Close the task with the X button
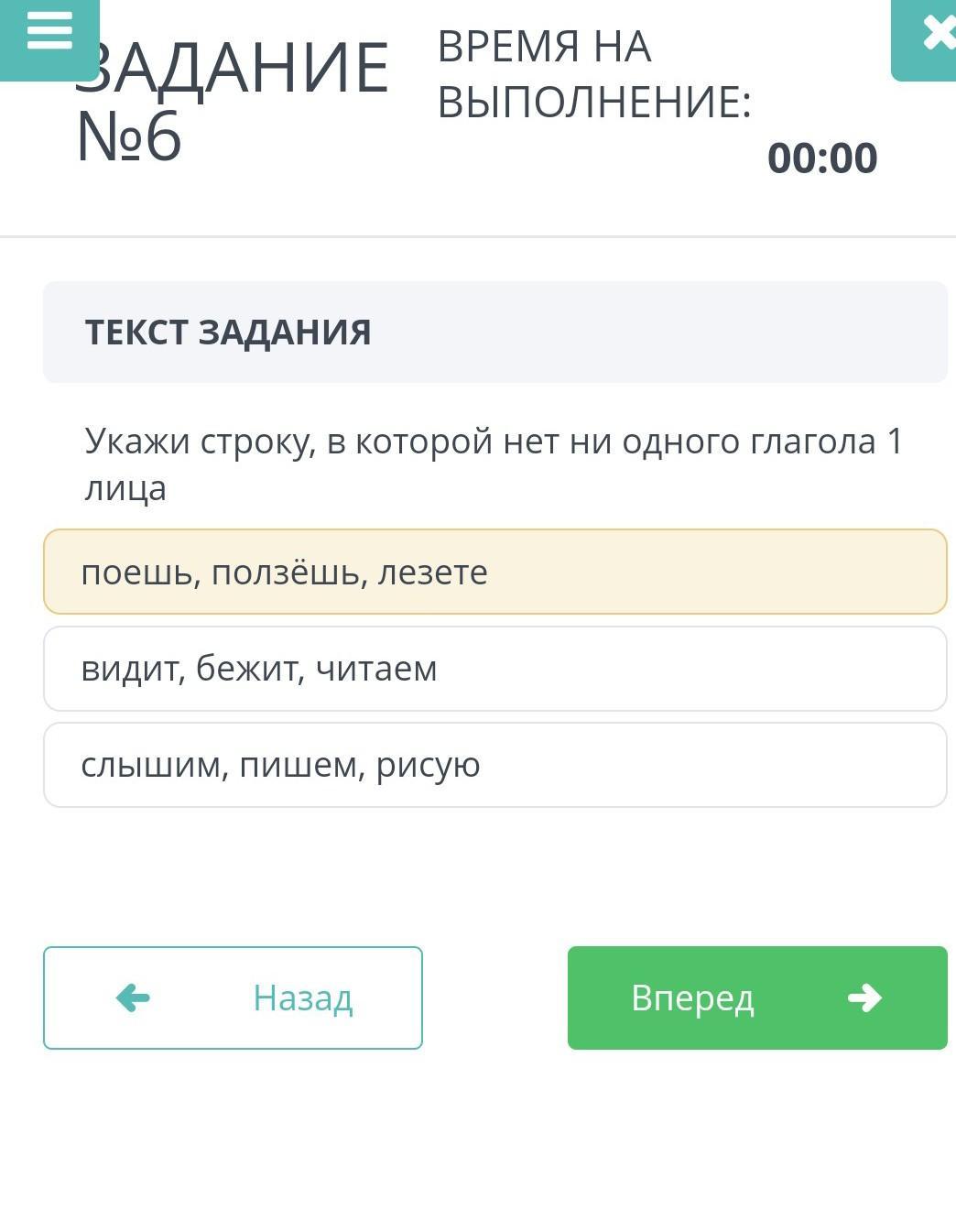The width and height of the screenshot is (956, 1232). coord(925,38)
